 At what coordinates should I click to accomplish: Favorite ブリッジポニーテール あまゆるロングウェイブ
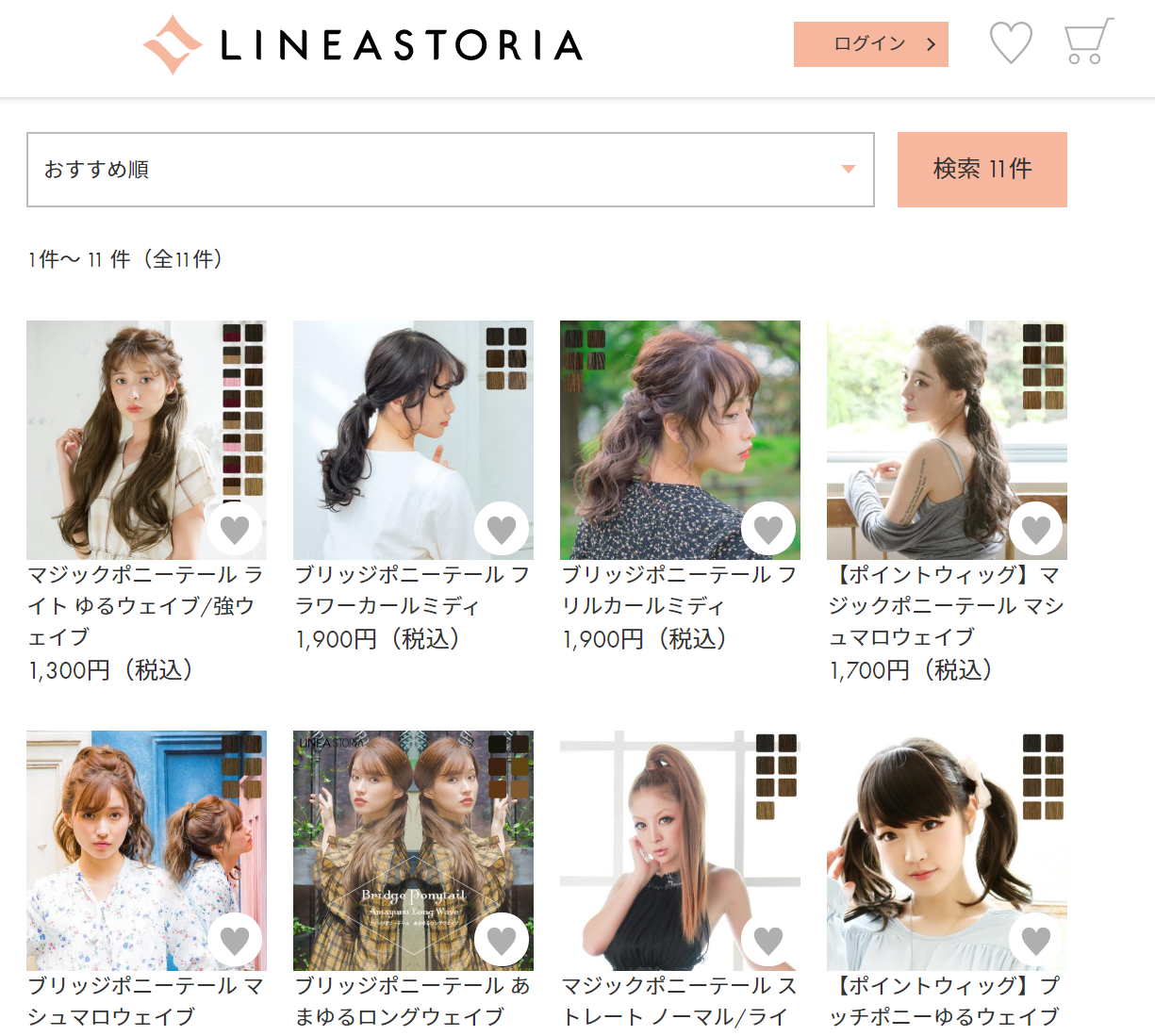[502, 940]
